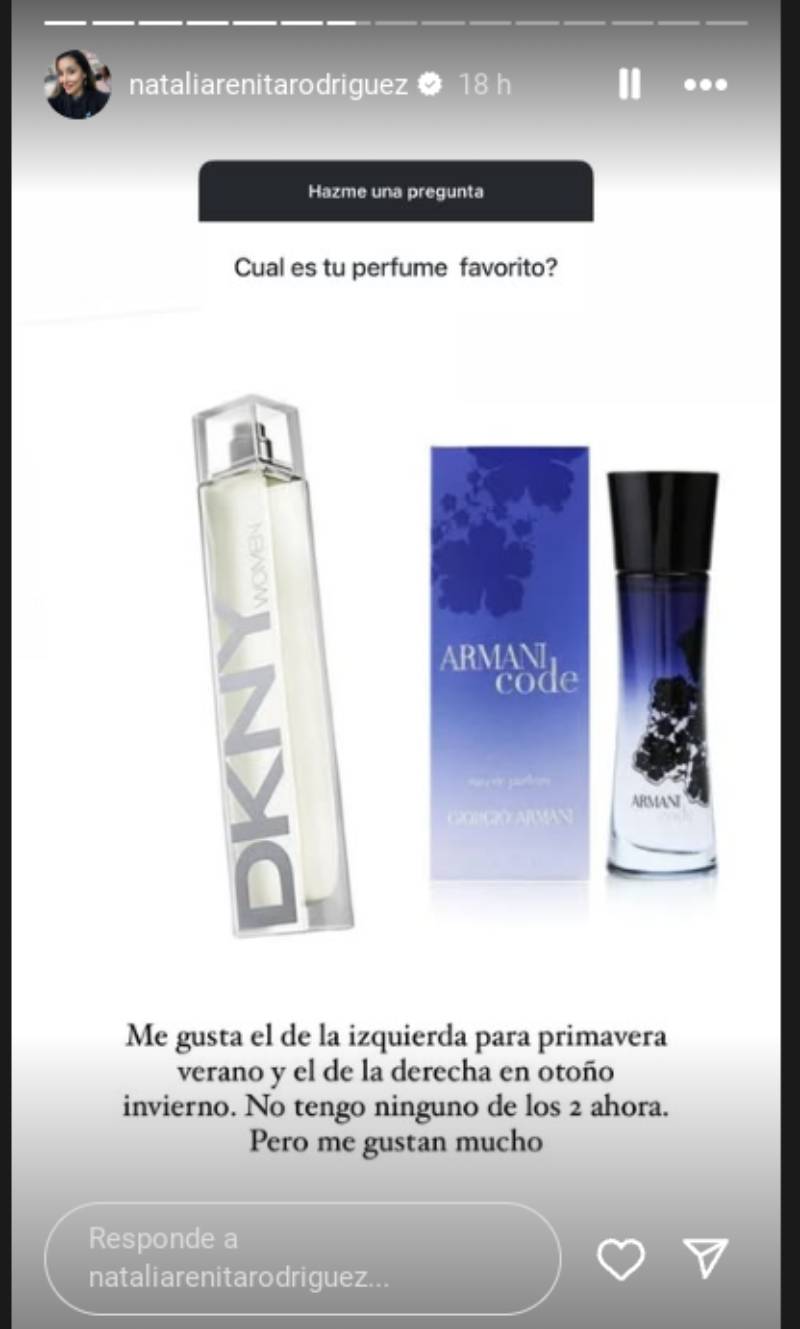The width and height of the screenshot is (800, 1329).
Task: Like this story with the heart
Action: click(620, 1258)
